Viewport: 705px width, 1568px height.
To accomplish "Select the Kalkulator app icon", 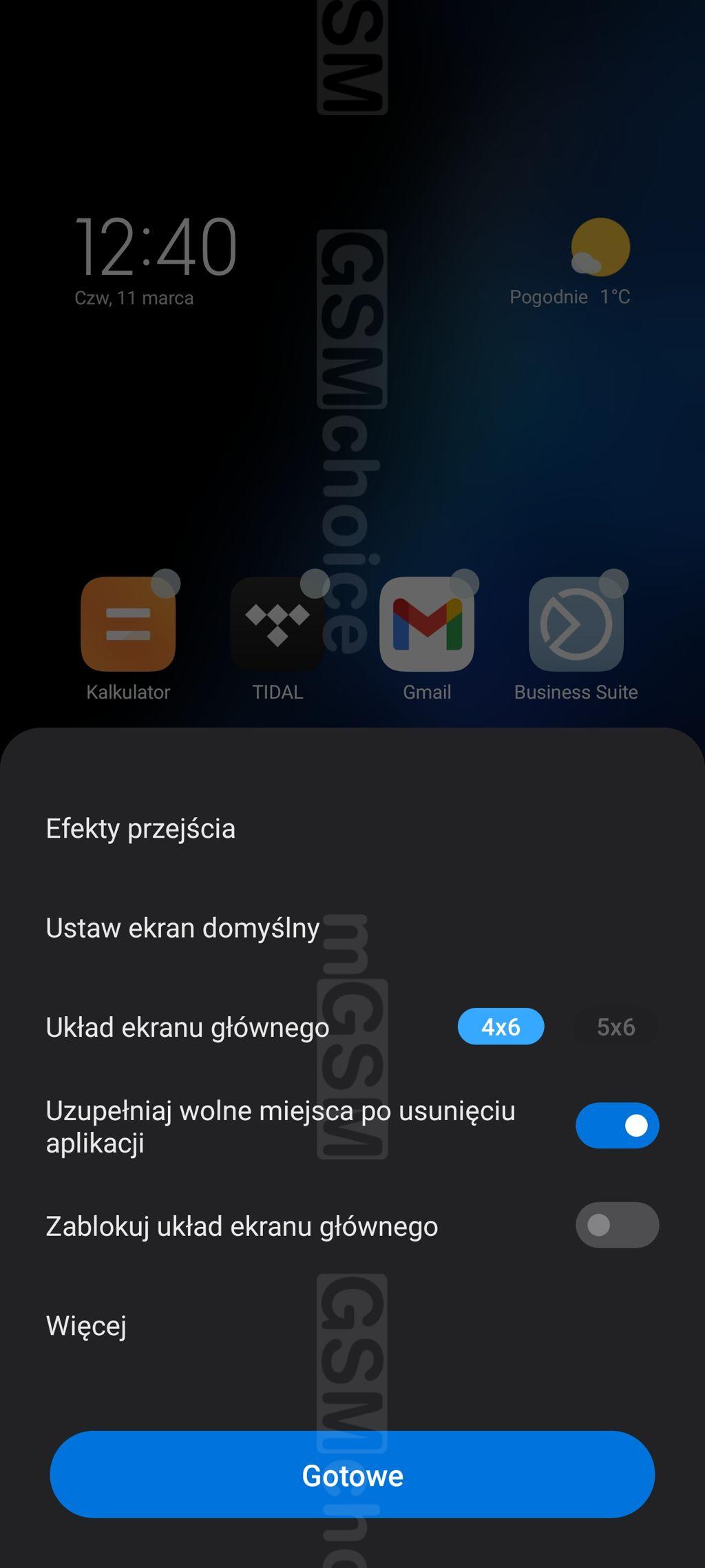I will (128, 624).
